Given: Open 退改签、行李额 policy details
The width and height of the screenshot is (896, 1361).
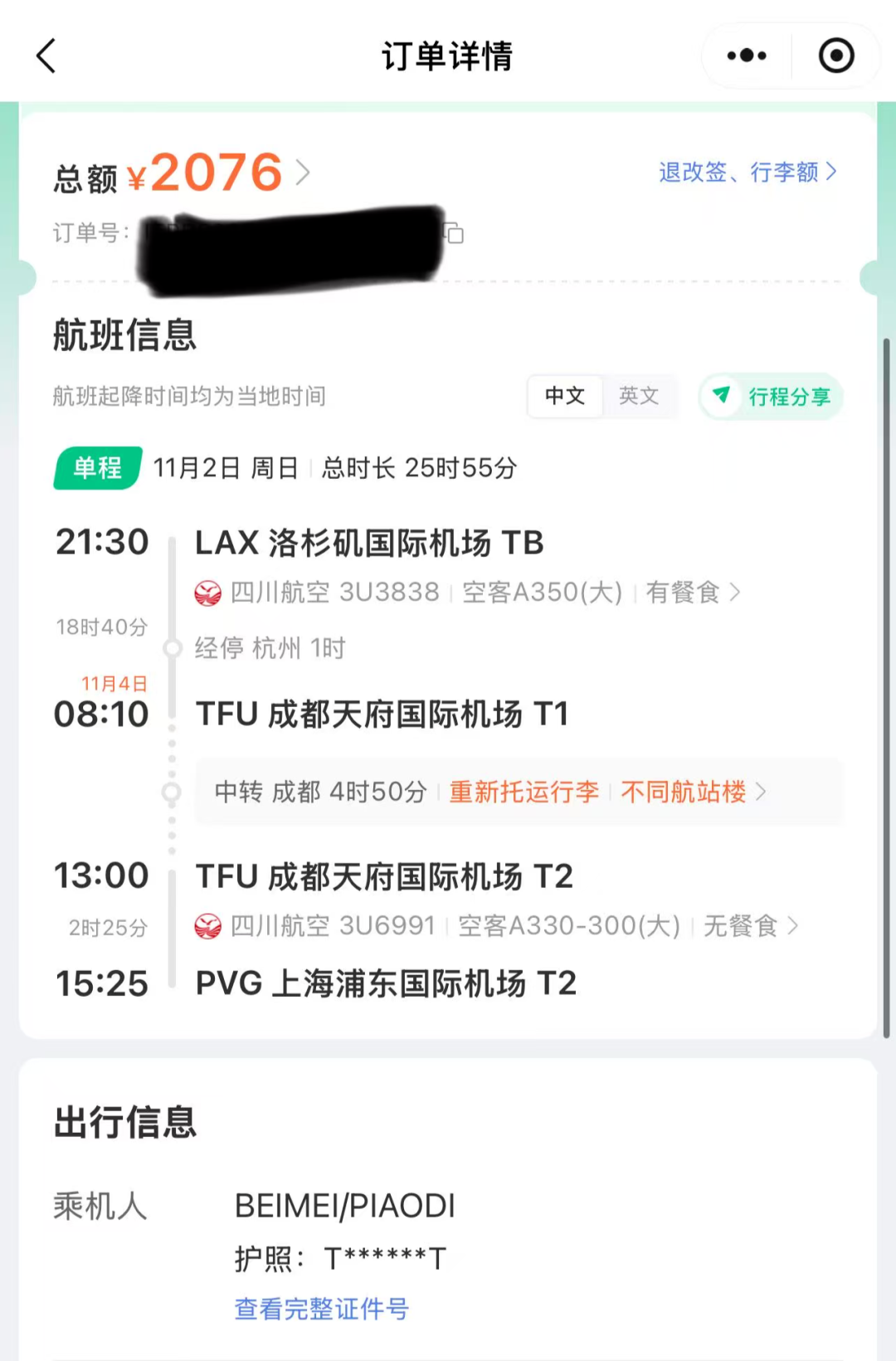Looking at the screenshot, I should pos(747,173).
